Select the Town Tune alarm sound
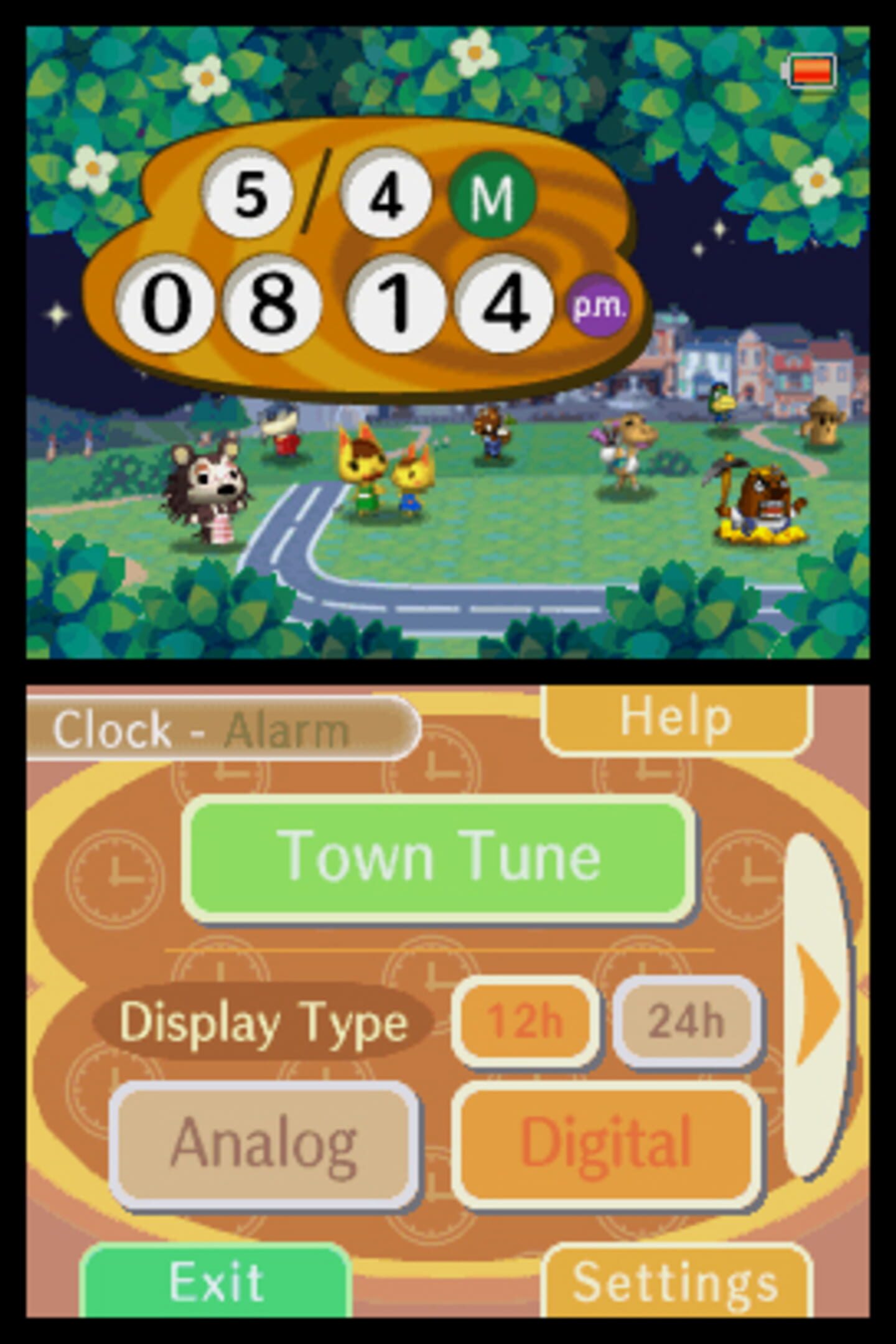896x1344 pixels. pyautogui.click(x=439, y=859)
